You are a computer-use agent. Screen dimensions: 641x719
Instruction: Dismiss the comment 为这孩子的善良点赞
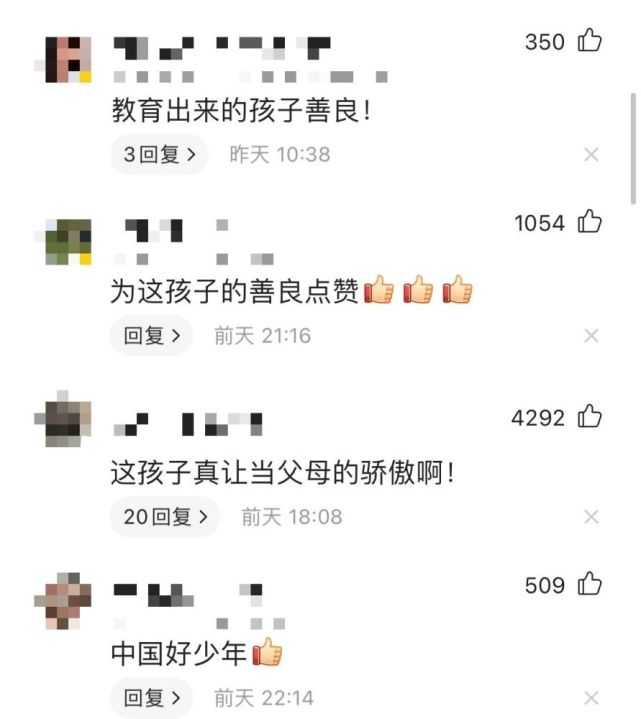point(591,336)
